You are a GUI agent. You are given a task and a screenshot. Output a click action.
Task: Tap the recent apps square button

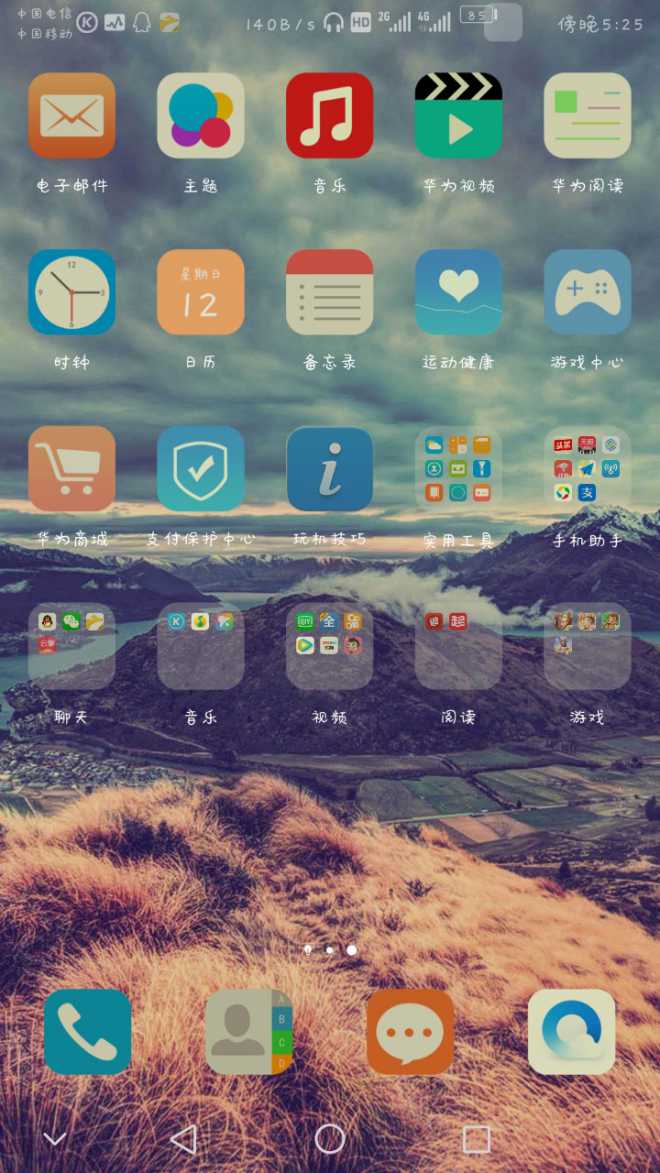477,1139
